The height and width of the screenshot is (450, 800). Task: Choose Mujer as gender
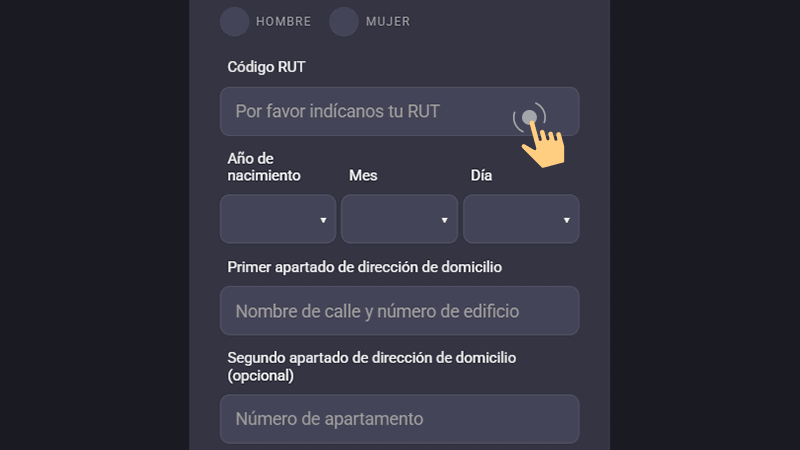click(x=344, y=21)
